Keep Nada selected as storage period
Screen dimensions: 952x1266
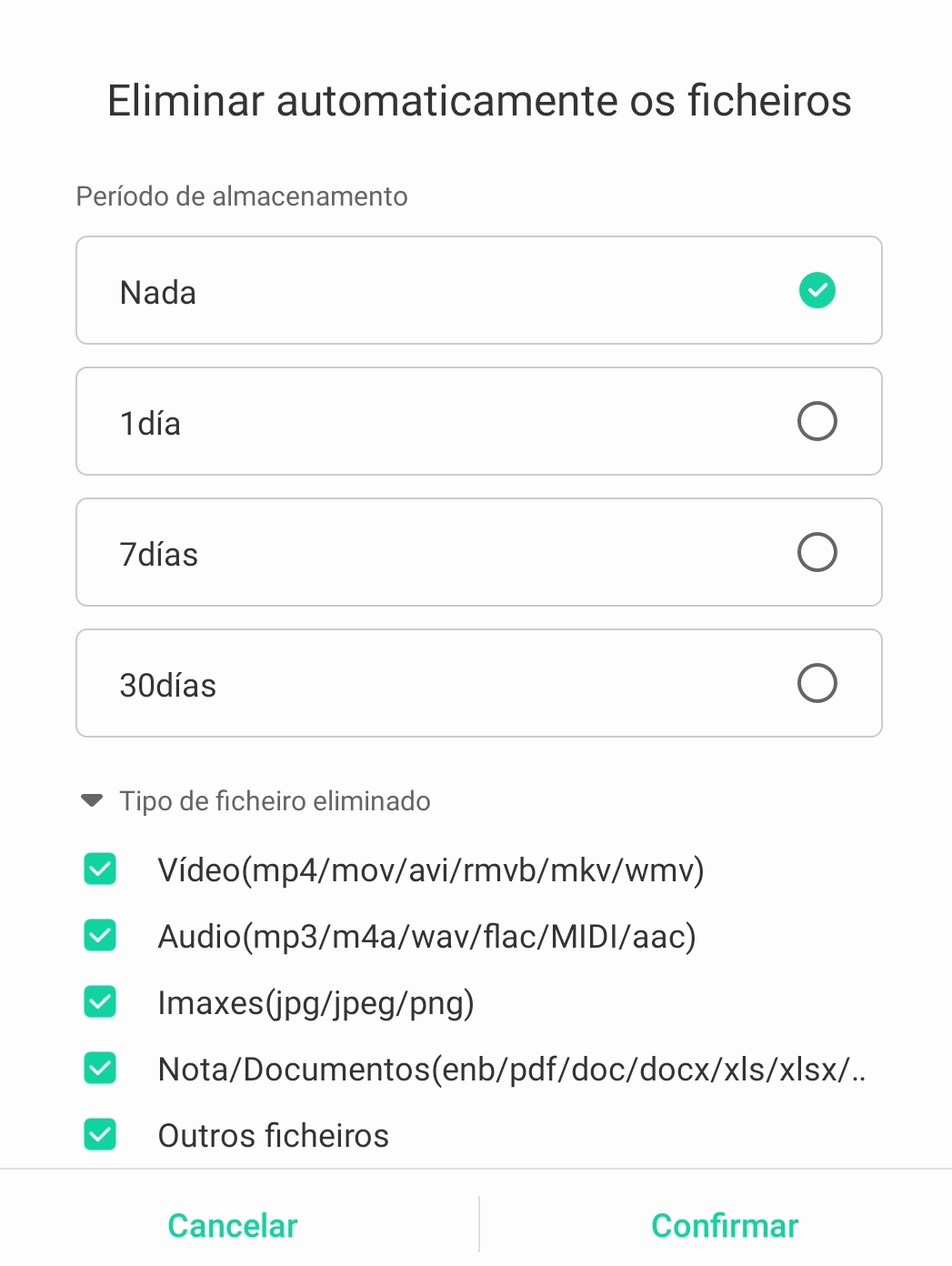[x=479, y=290]
